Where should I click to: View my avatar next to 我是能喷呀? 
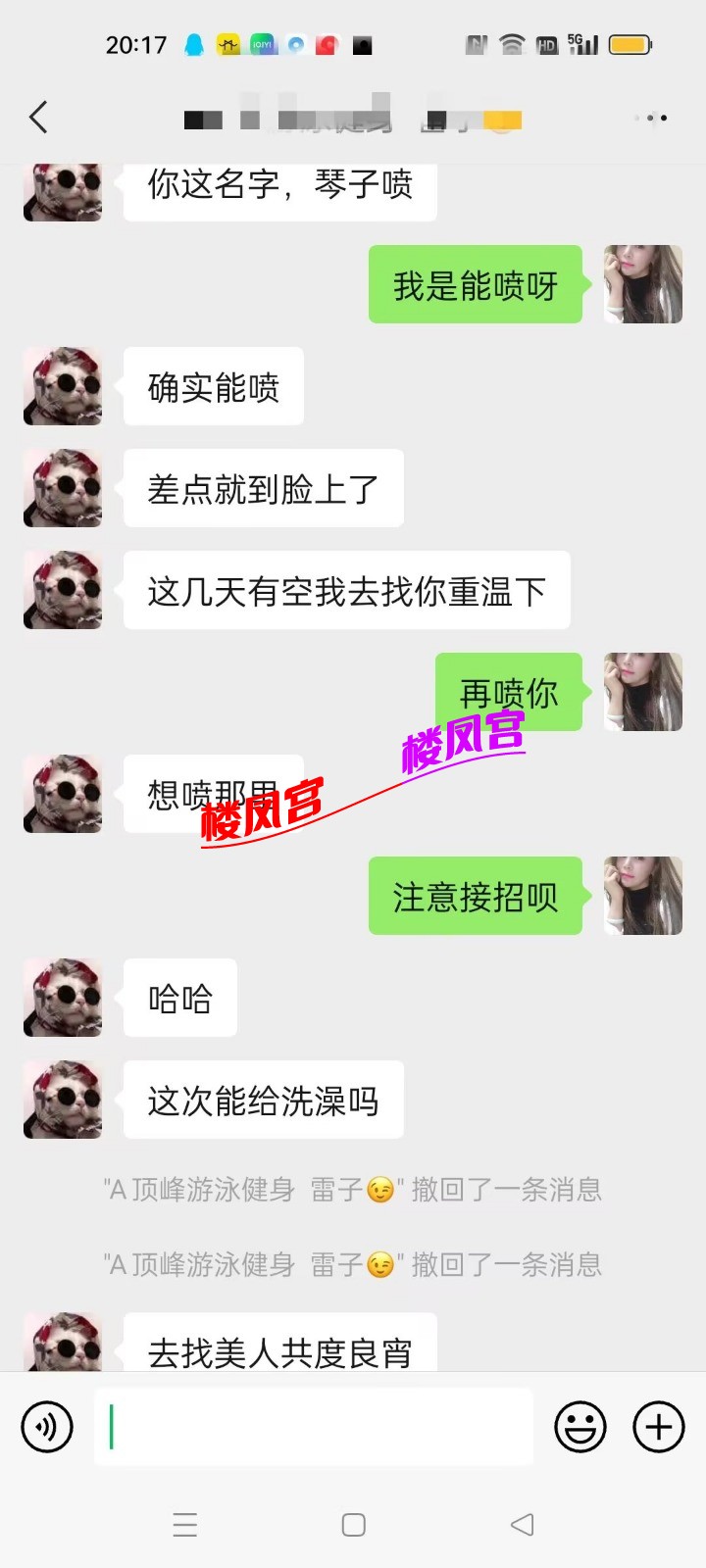[x=642, y=284]
